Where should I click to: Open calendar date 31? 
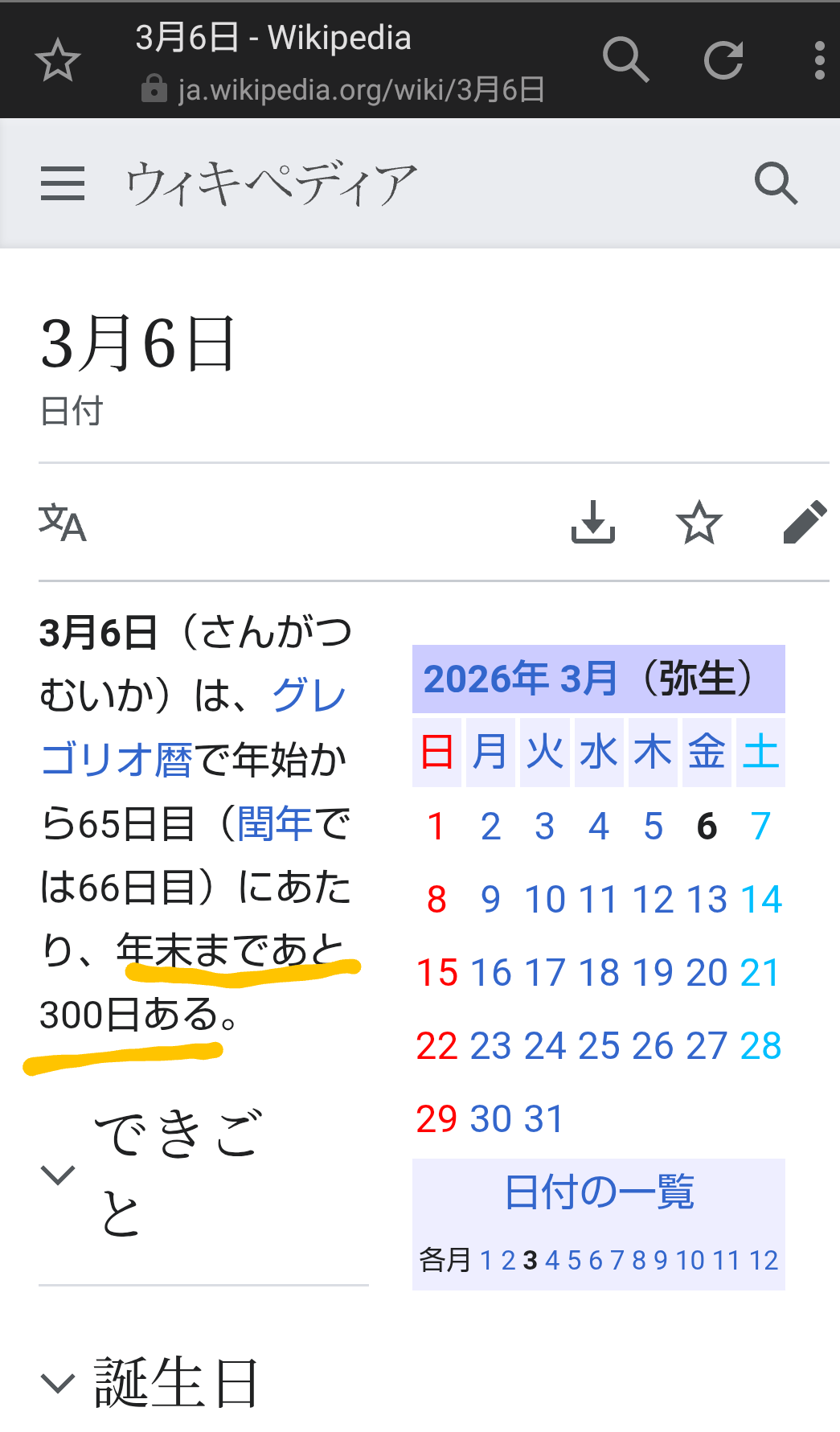click(x=544, y=1119)
